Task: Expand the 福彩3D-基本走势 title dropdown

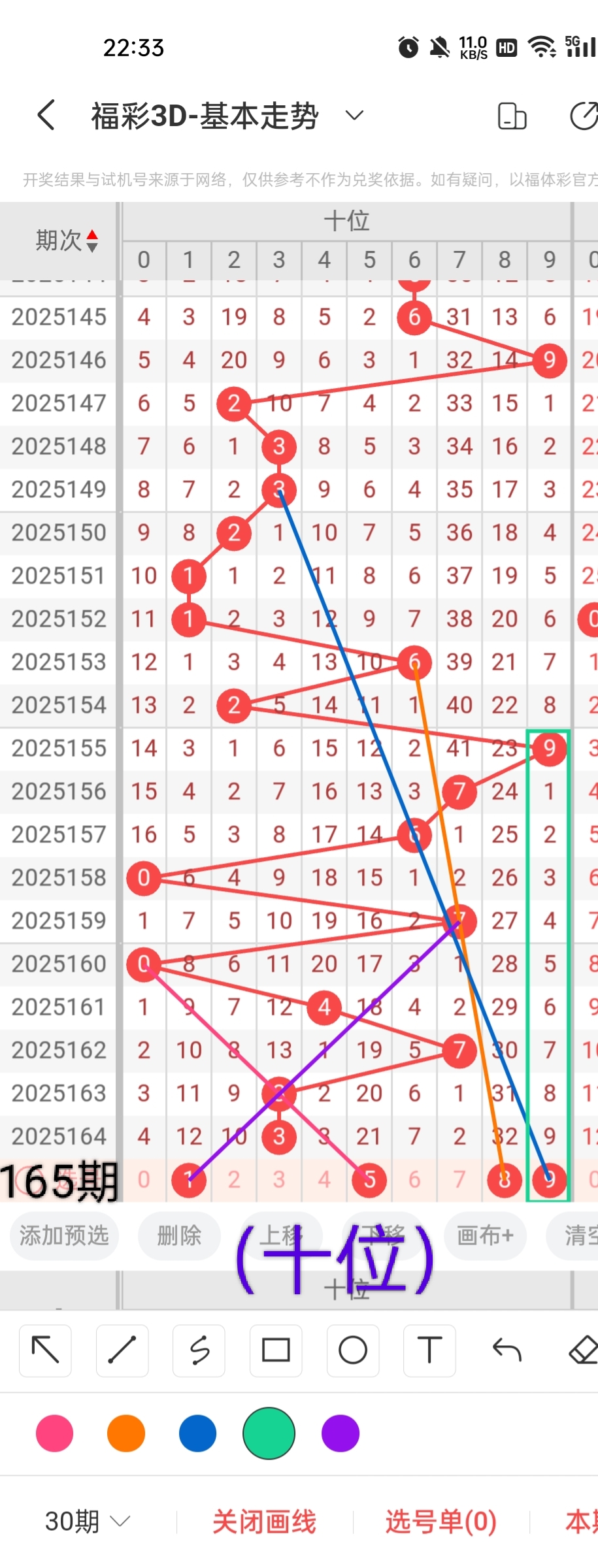Action: point(354,116)
